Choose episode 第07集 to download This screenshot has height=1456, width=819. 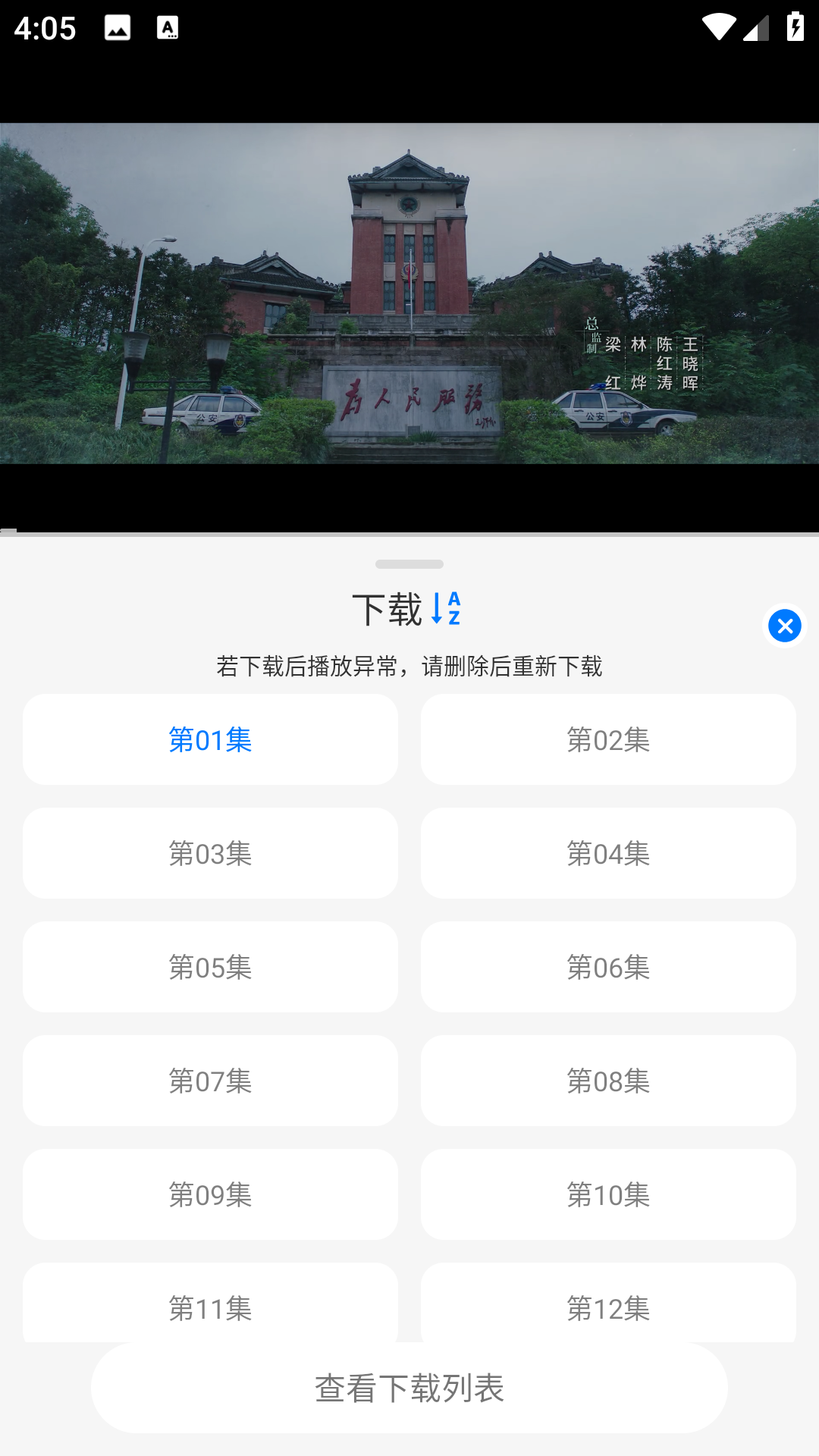click(210, 1081)
